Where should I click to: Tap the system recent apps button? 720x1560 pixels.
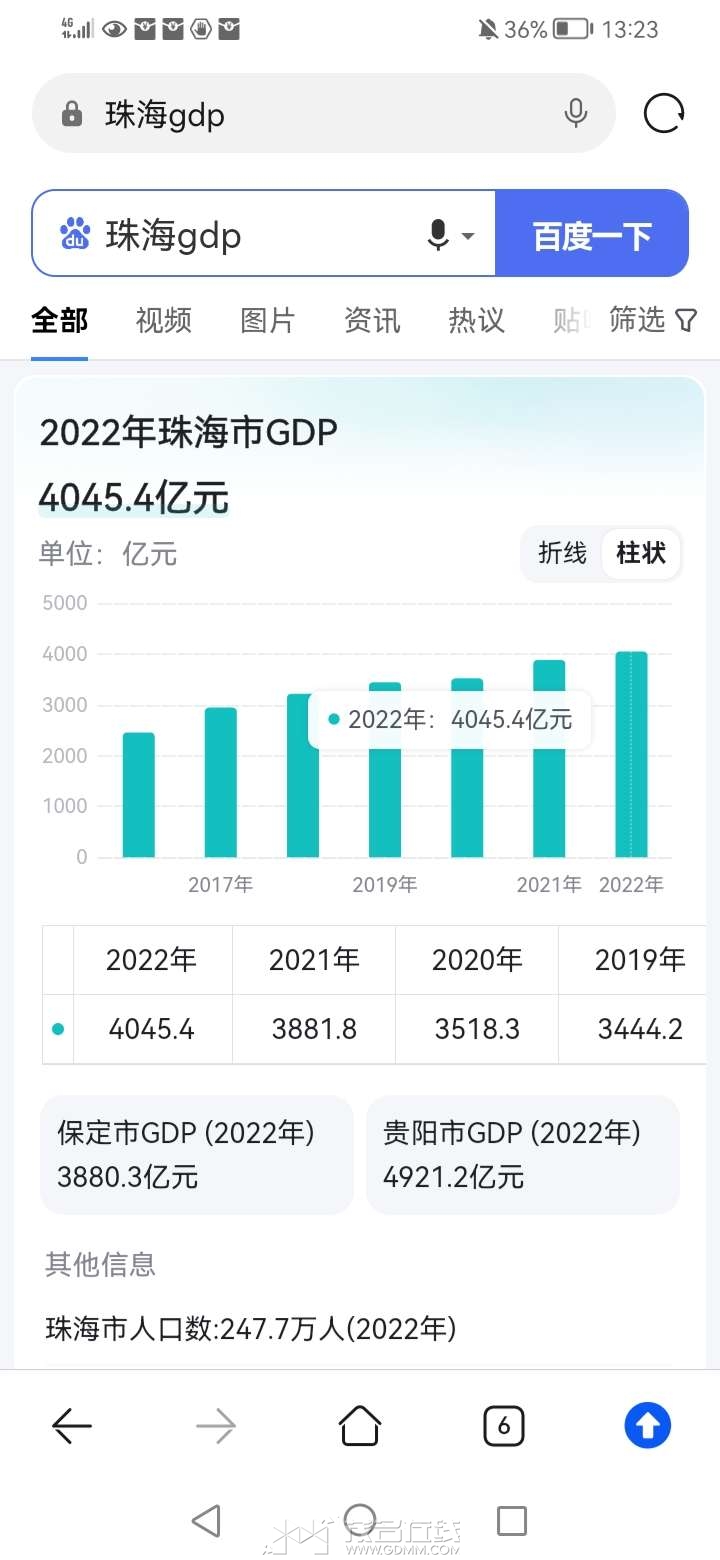(x=512, y=1521)
